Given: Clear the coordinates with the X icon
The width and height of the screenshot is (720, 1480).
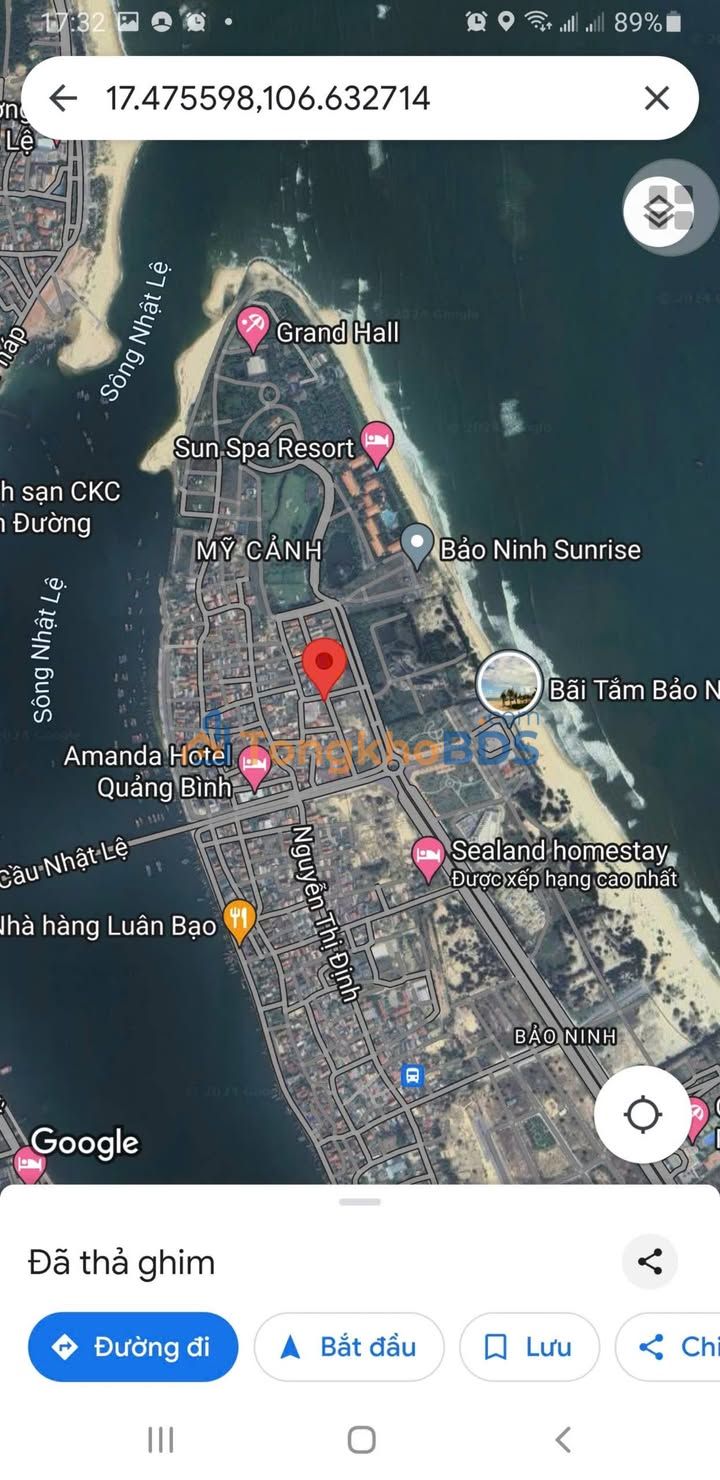Looking at the screenshot, I should click(x=656, y=98).
